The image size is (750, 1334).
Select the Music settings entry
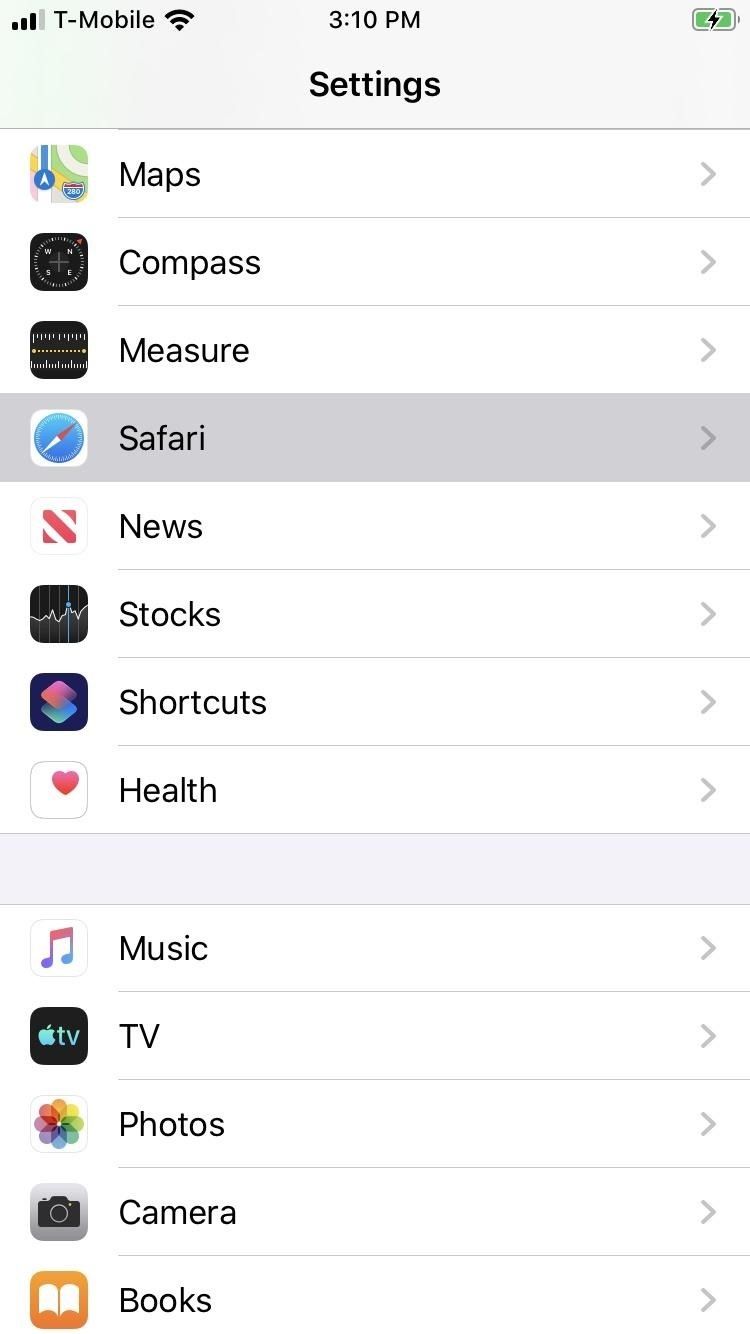[x=375, y=948]
